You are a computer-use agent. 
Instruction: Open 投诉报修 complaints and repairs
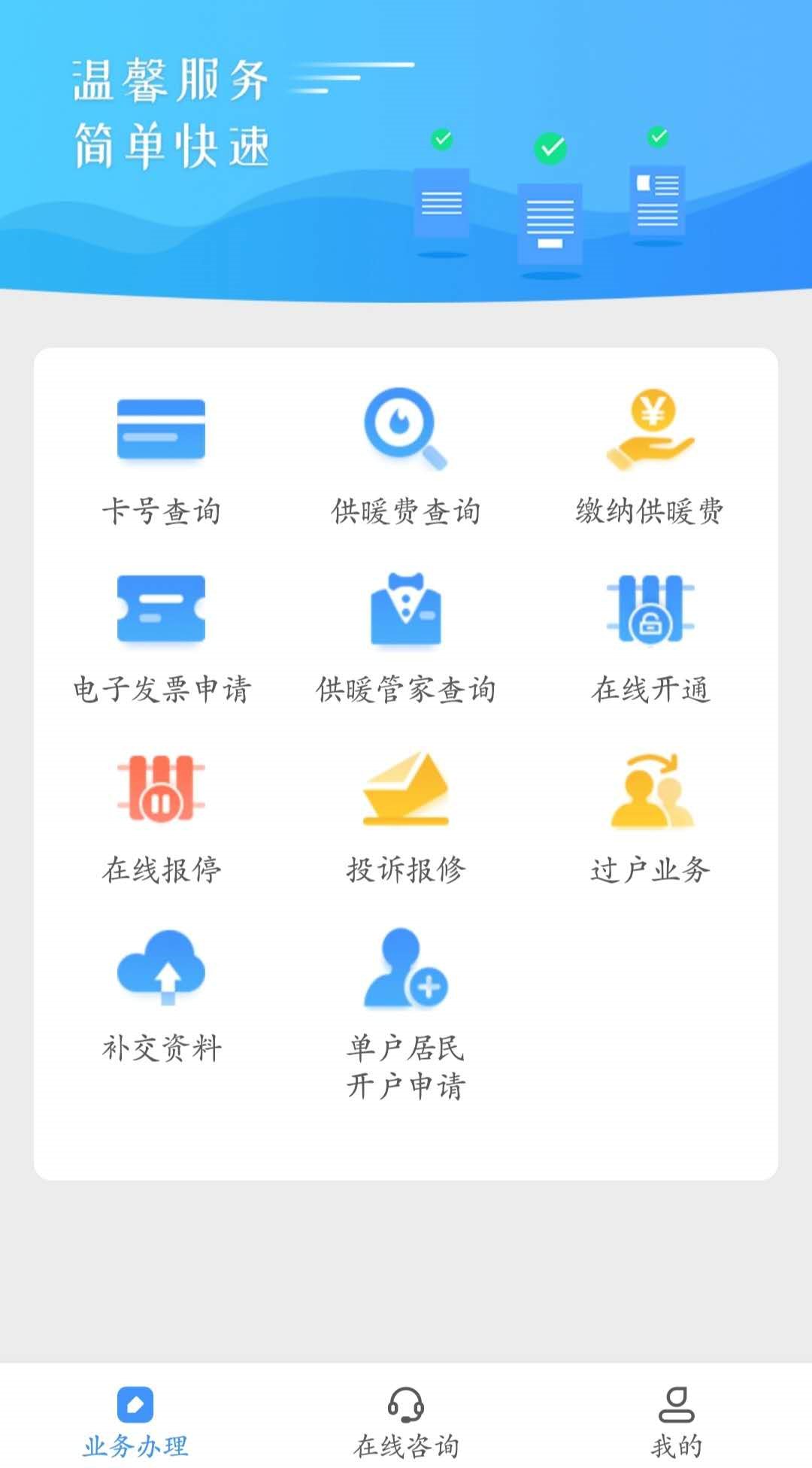click(405, 817)
